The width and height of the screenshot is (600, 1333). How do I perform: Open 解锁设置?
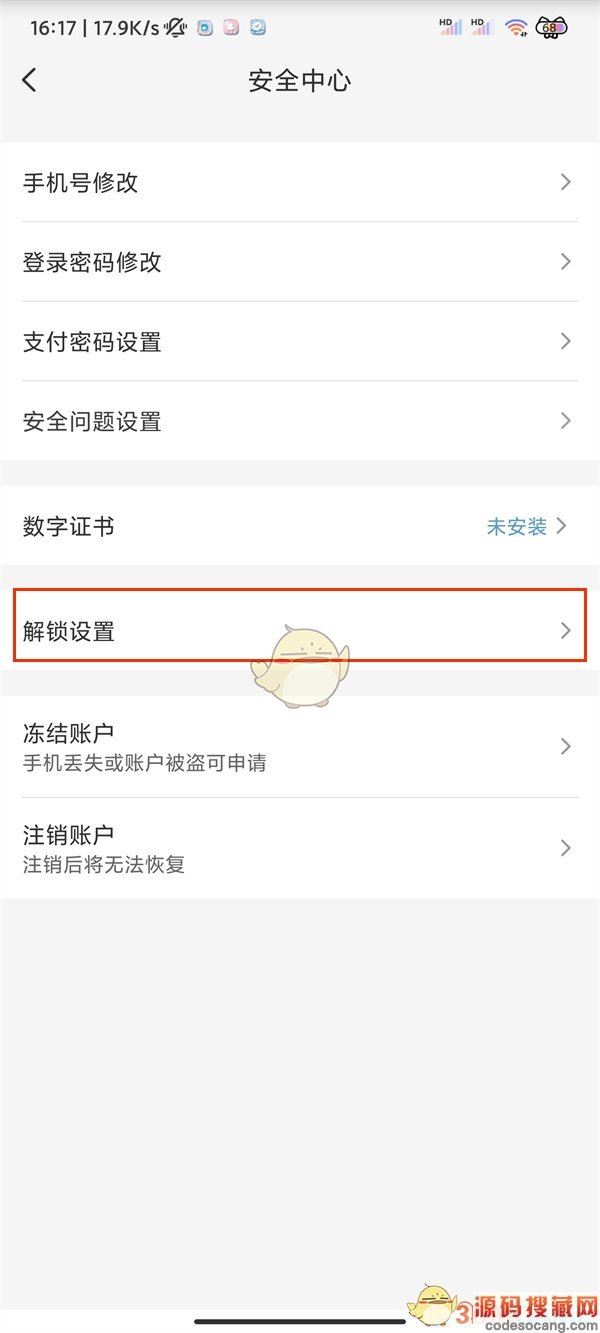tap(298, 631)
